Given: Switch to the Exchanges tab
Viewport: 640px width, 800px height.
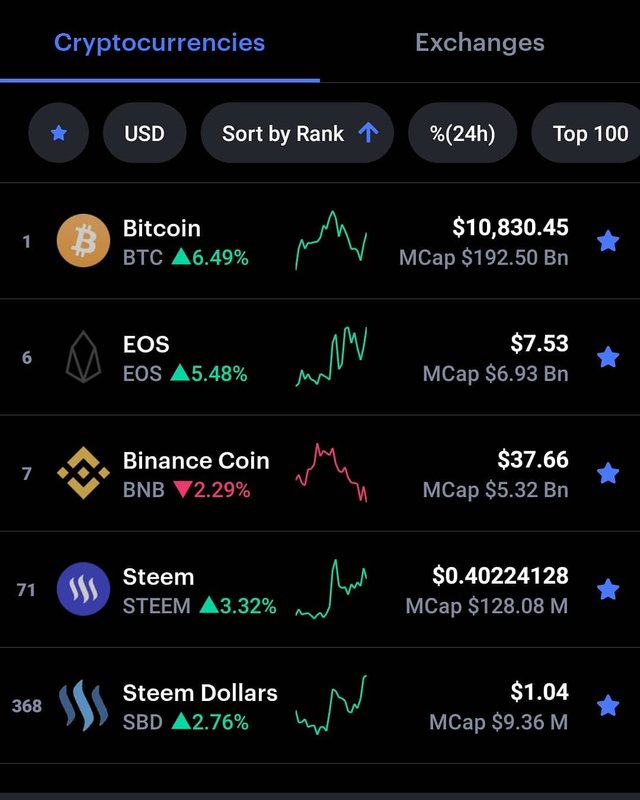Looking at the screenshot, I should [479, 43].
